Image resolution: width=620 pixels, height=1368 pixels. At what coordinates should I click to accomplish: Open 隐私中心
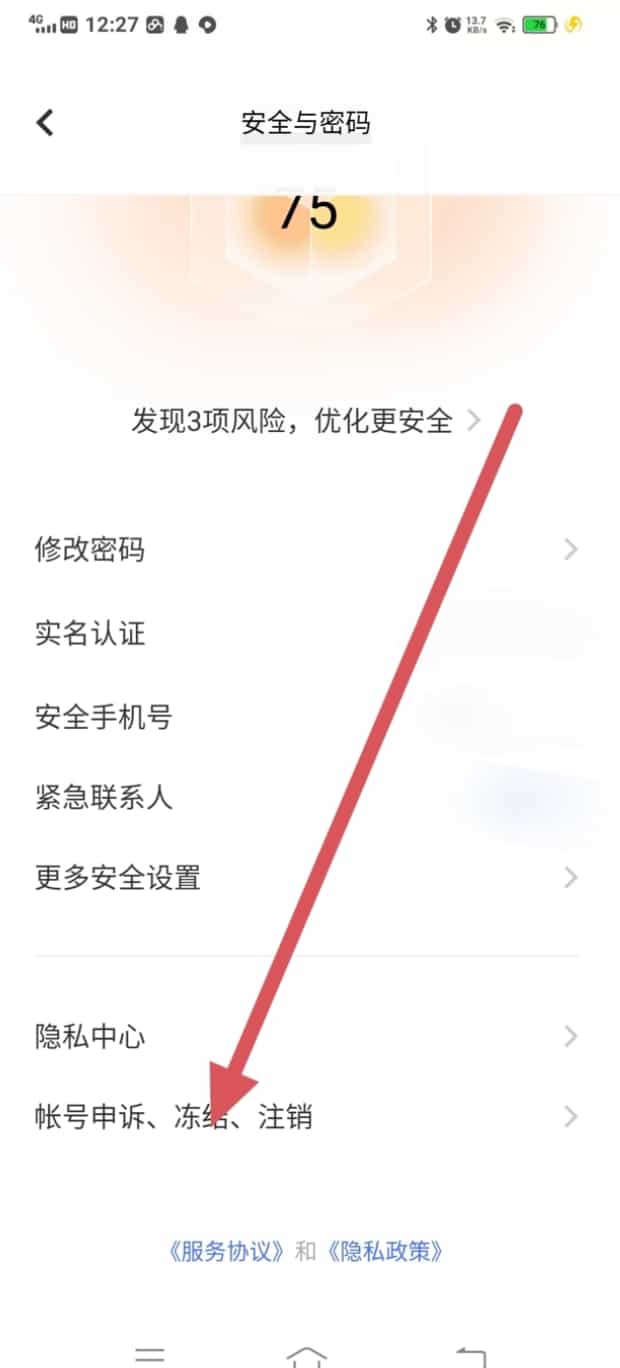click(305, 1036)
